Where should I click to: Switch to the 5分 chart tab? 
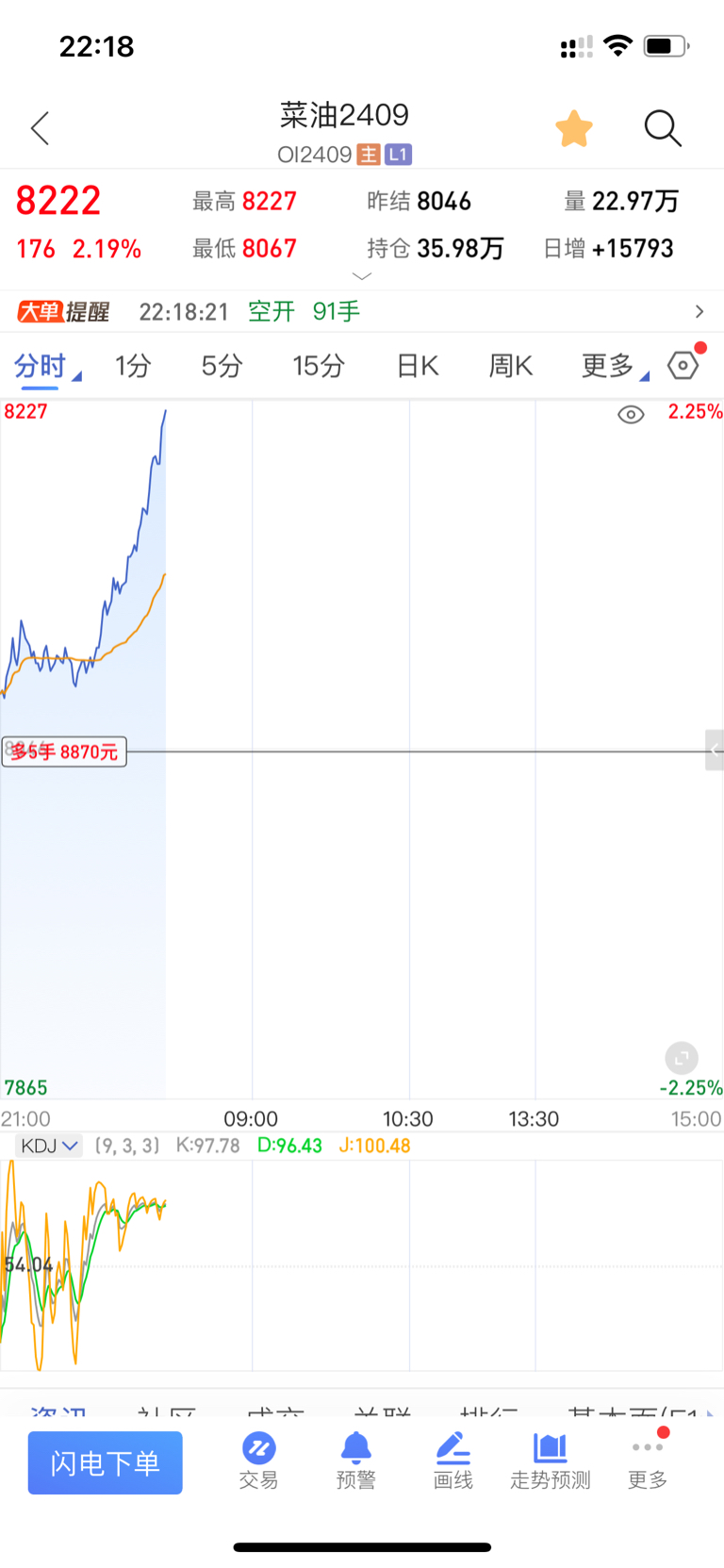click(x=222, y=366)
